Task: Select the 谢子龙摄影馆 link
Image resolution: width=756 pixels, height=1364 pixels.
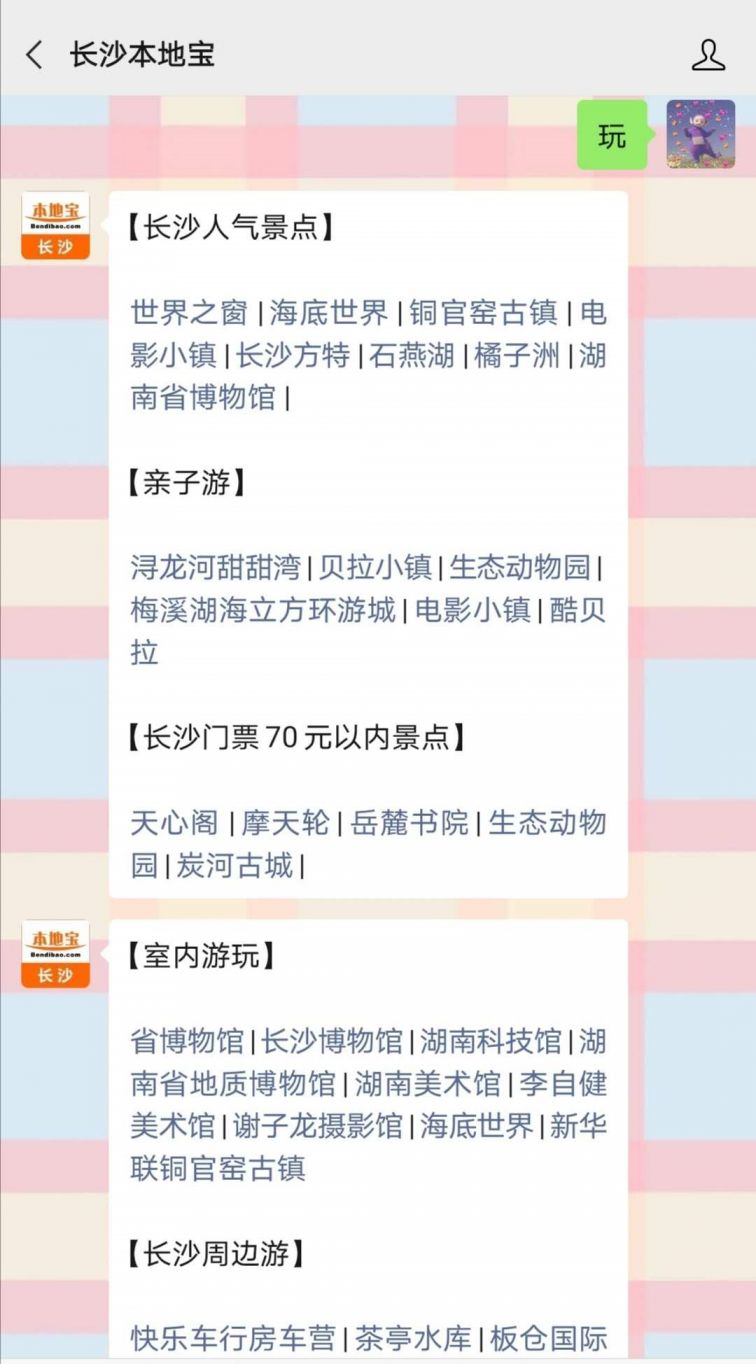Action: tap(317, 1126)
